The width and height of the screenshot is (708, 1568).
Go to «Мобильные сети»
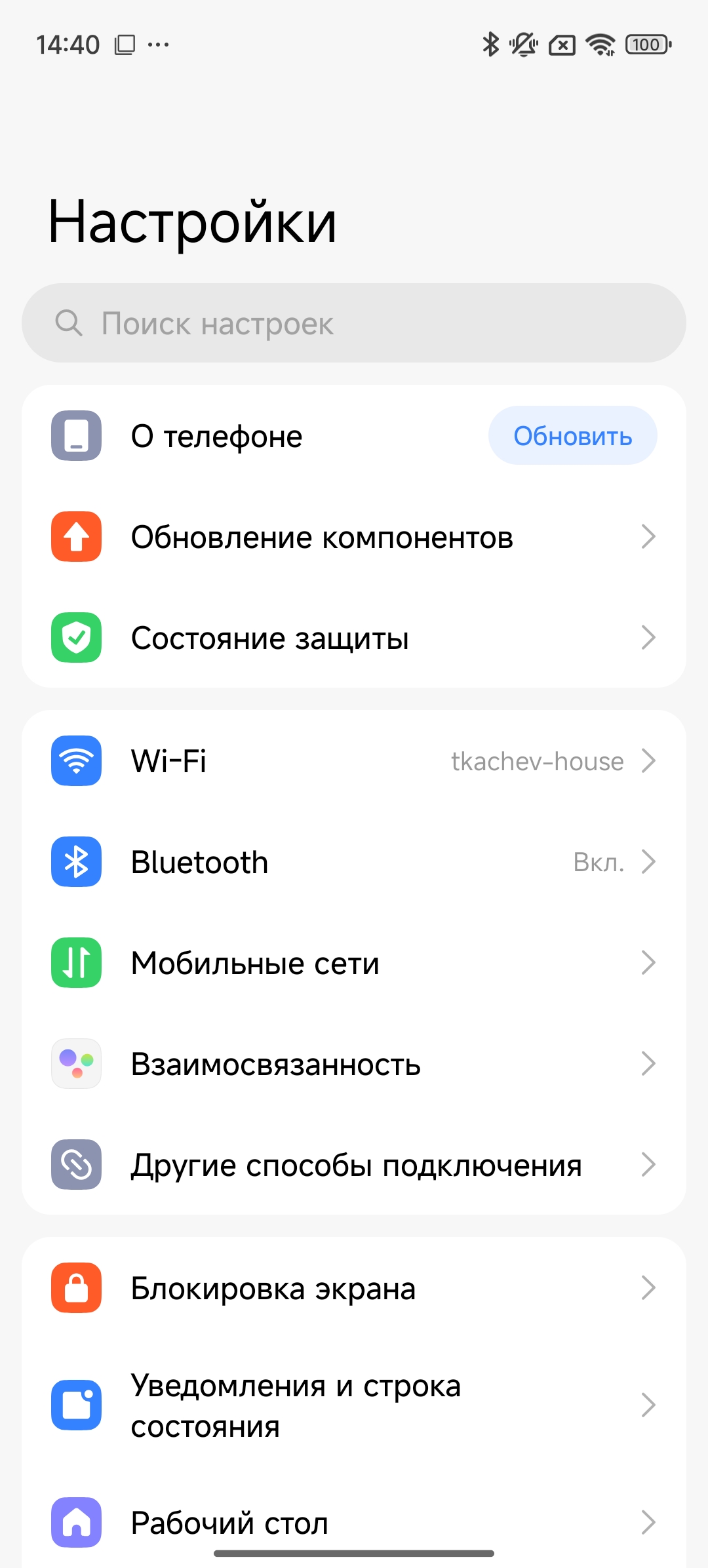coord(354,963)
